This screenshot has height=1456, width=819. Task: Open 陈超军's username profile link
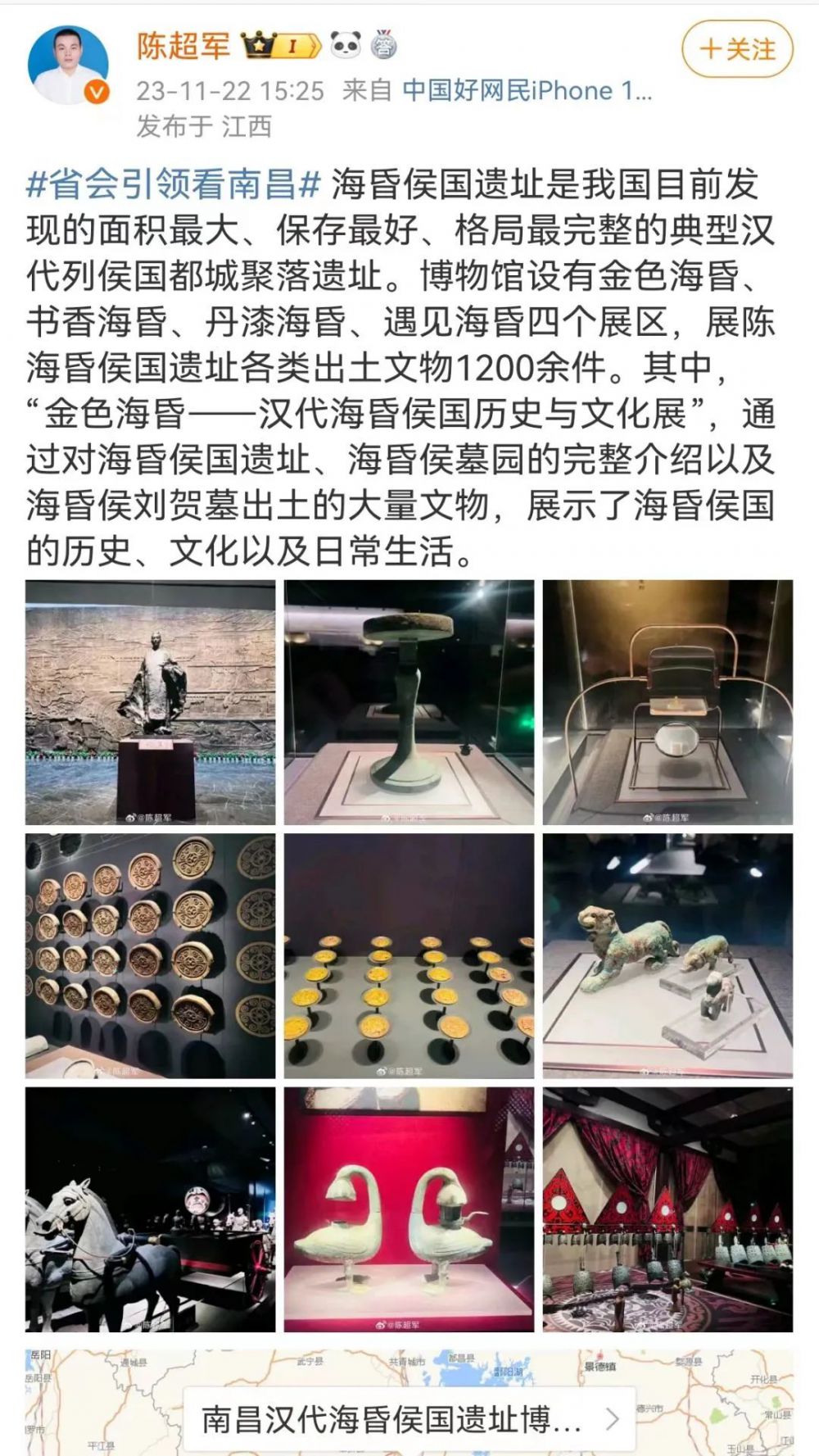183,47
